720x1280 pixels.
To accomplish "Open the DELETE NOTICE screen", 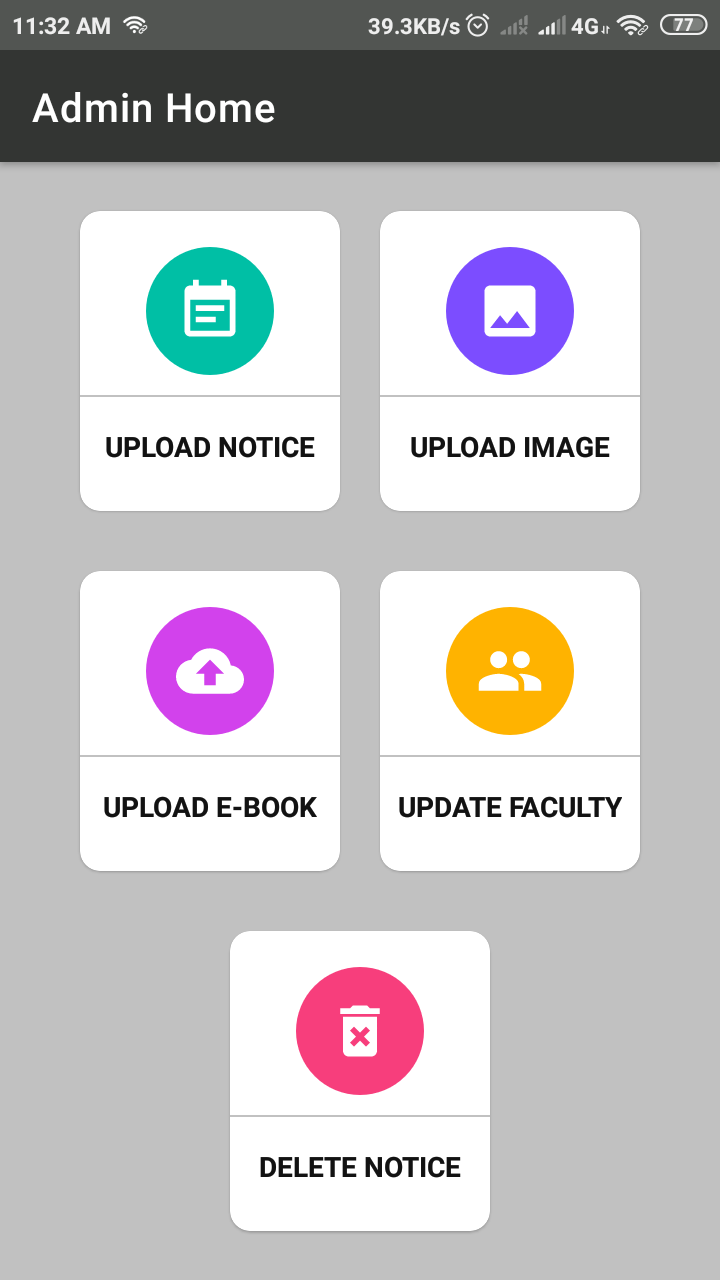I will [x=360, y=1080].
